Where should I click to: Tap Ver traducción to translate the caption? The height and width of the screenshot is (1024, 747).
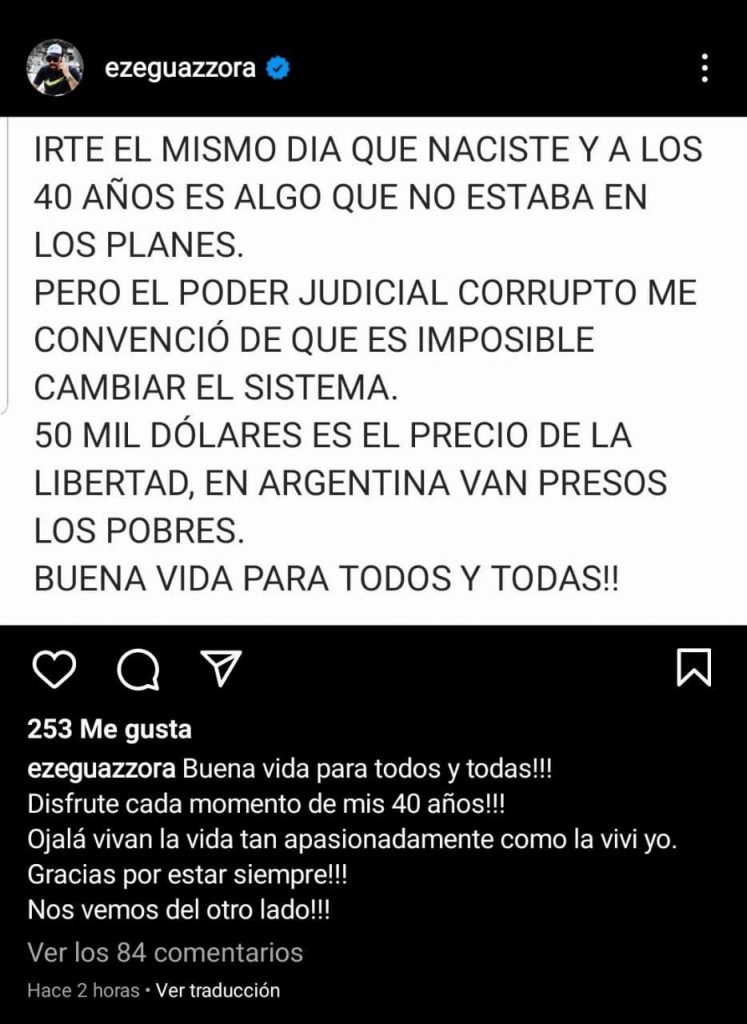pos(218,991)
